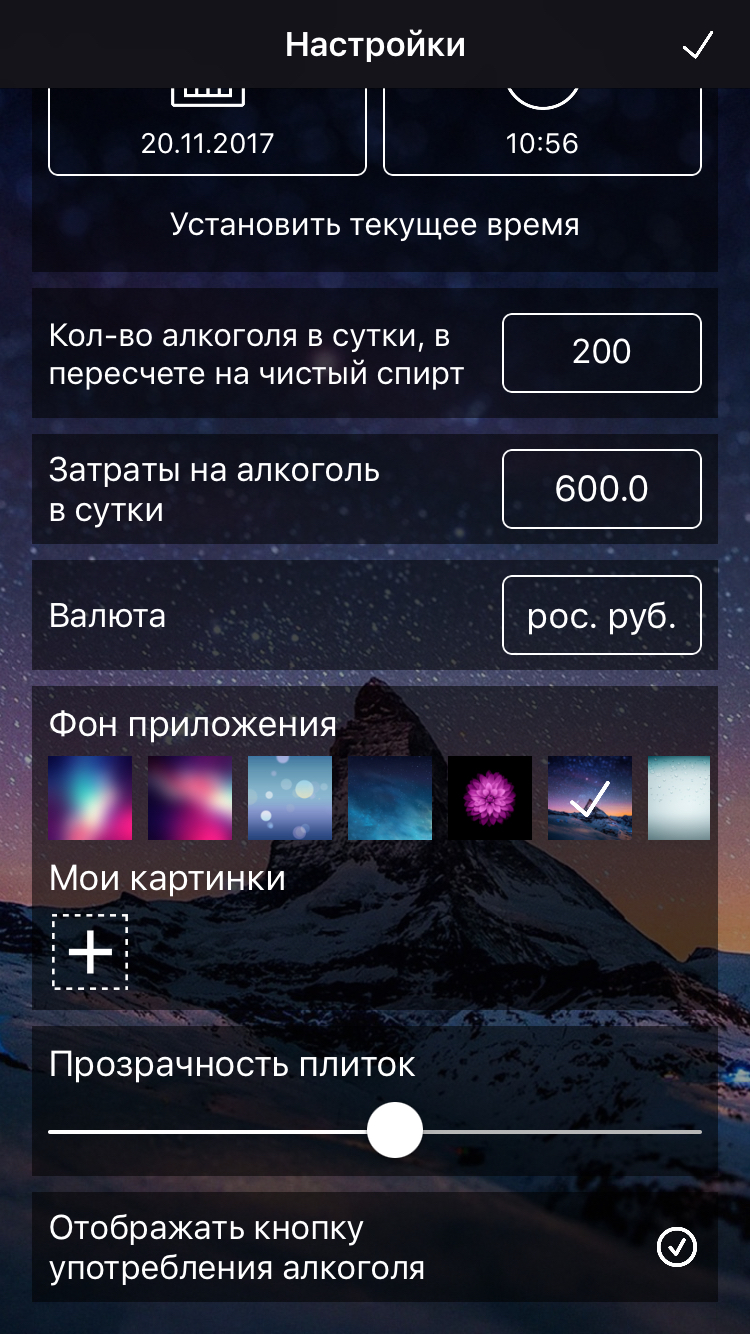This screenshot has width=750, height=1334.
Task: Pick the purple flower background
Action: (490, 797)
